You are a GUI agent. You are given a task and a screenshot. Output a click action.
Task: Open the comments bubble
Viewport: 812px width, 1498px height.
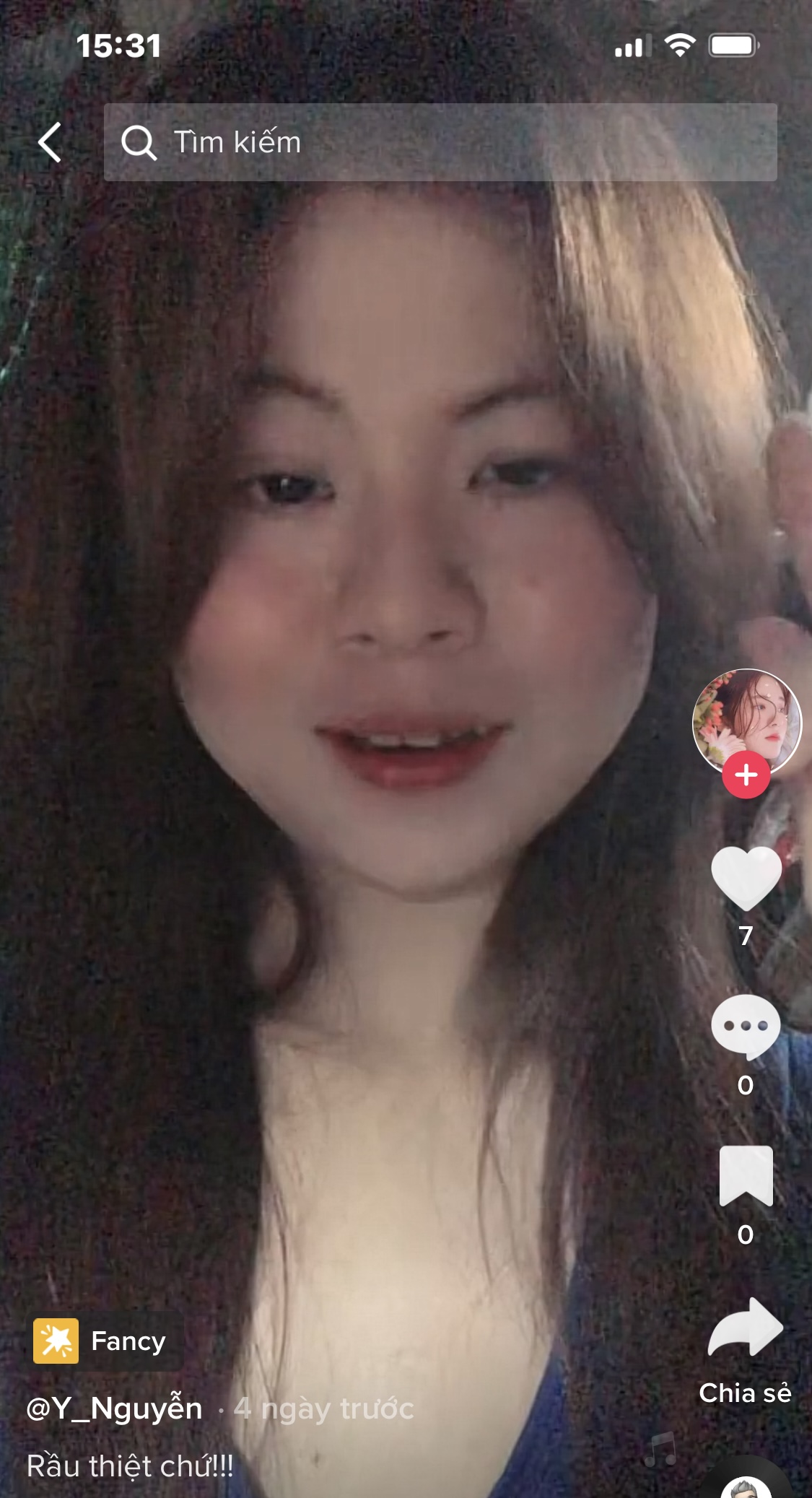point(746,1027)
